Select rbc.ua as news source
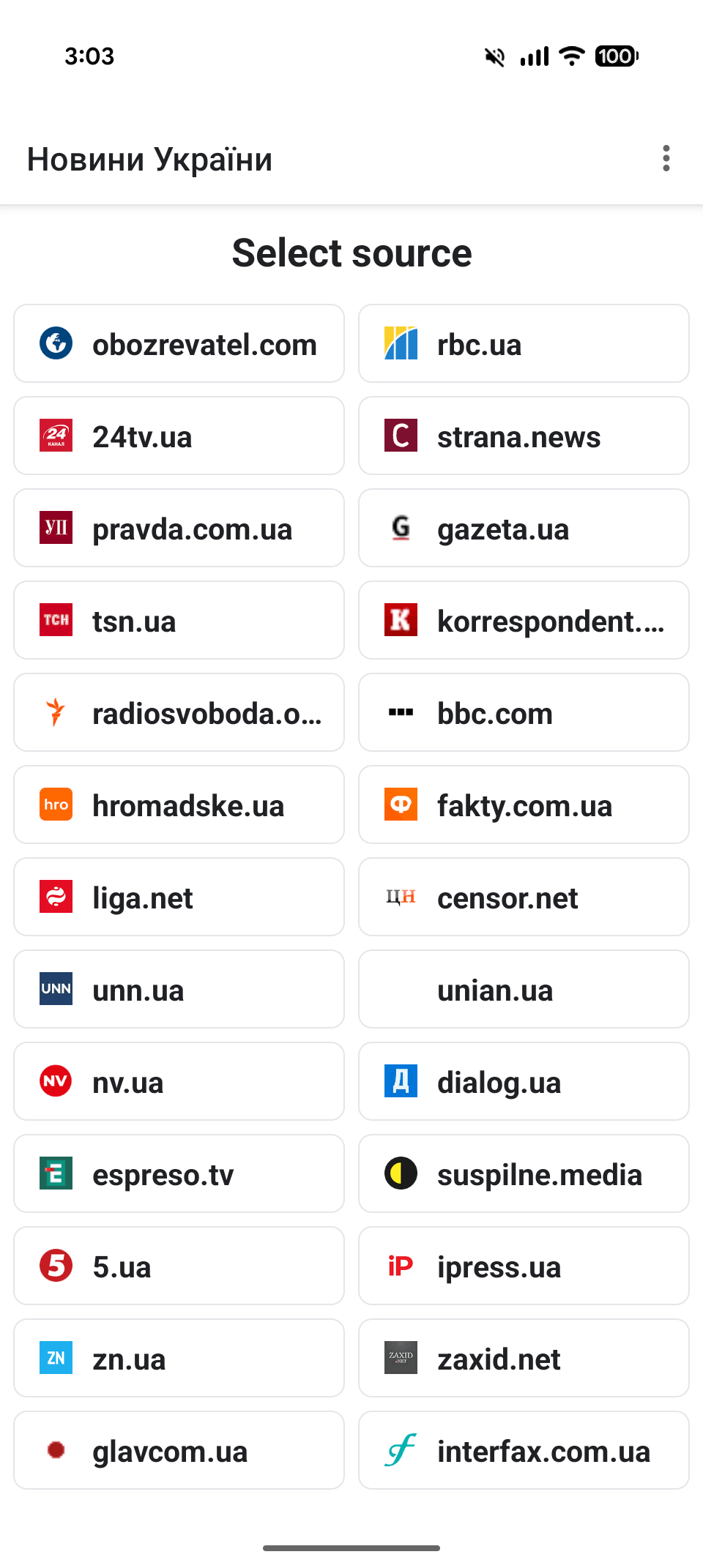Viewport: 703px width, 1568px height. click(523, 343)
